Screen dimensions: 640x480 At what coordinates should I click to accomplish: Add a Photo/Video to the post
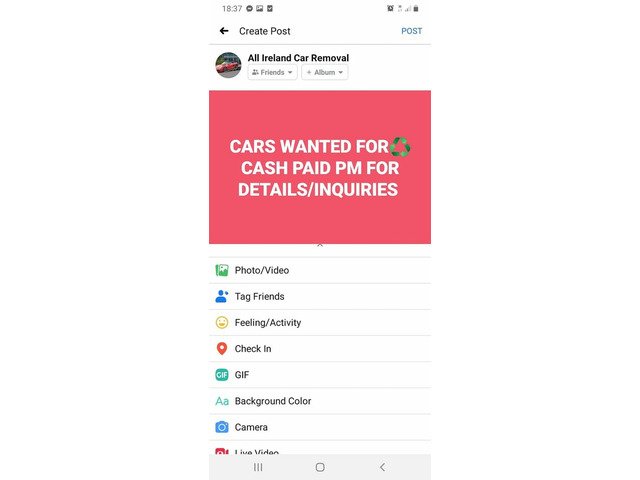point(262,270)
